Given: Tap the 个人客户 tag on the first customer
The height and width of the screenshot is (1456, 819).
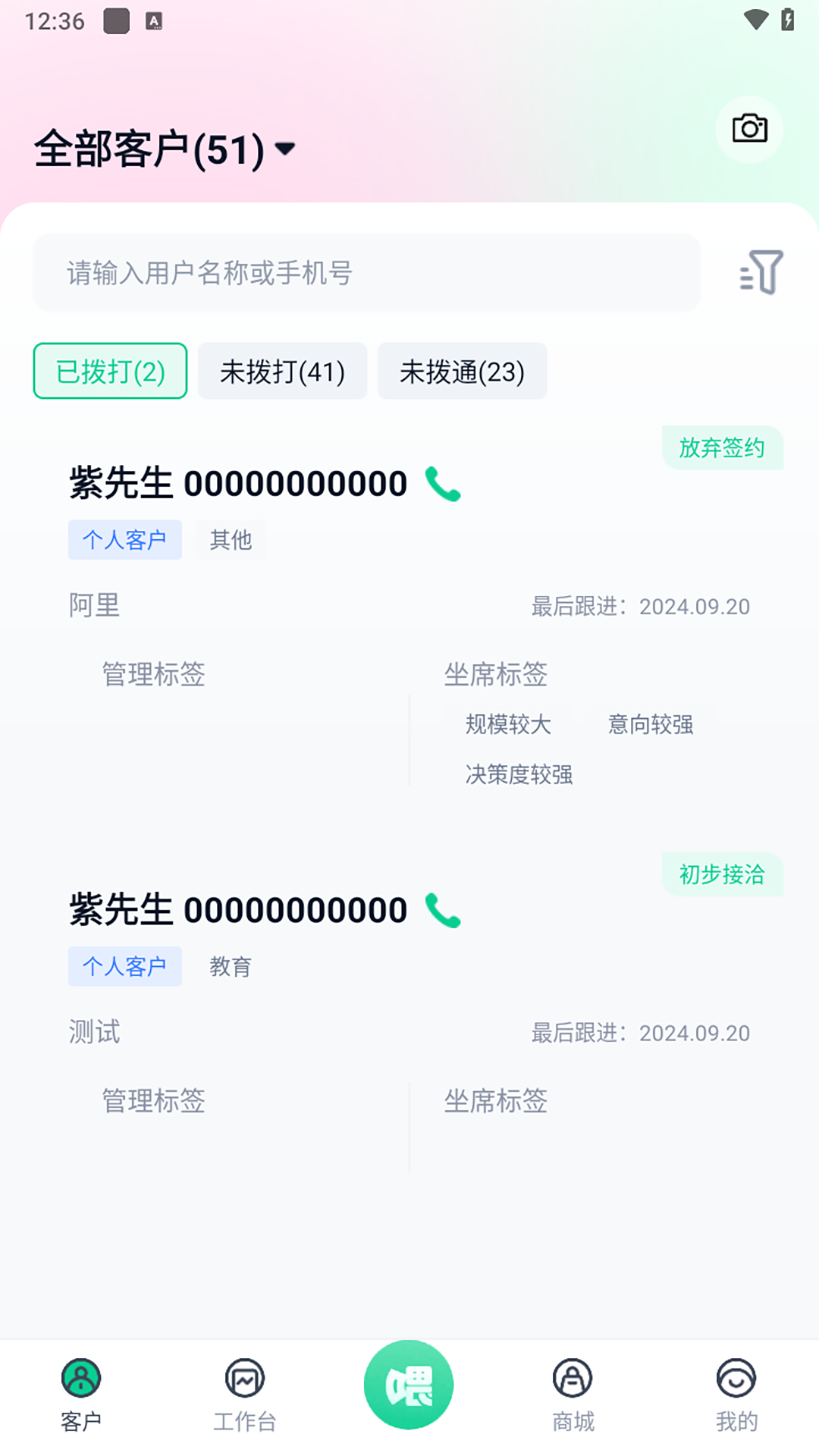Looking at the screenshot, I should click(124, 539).
